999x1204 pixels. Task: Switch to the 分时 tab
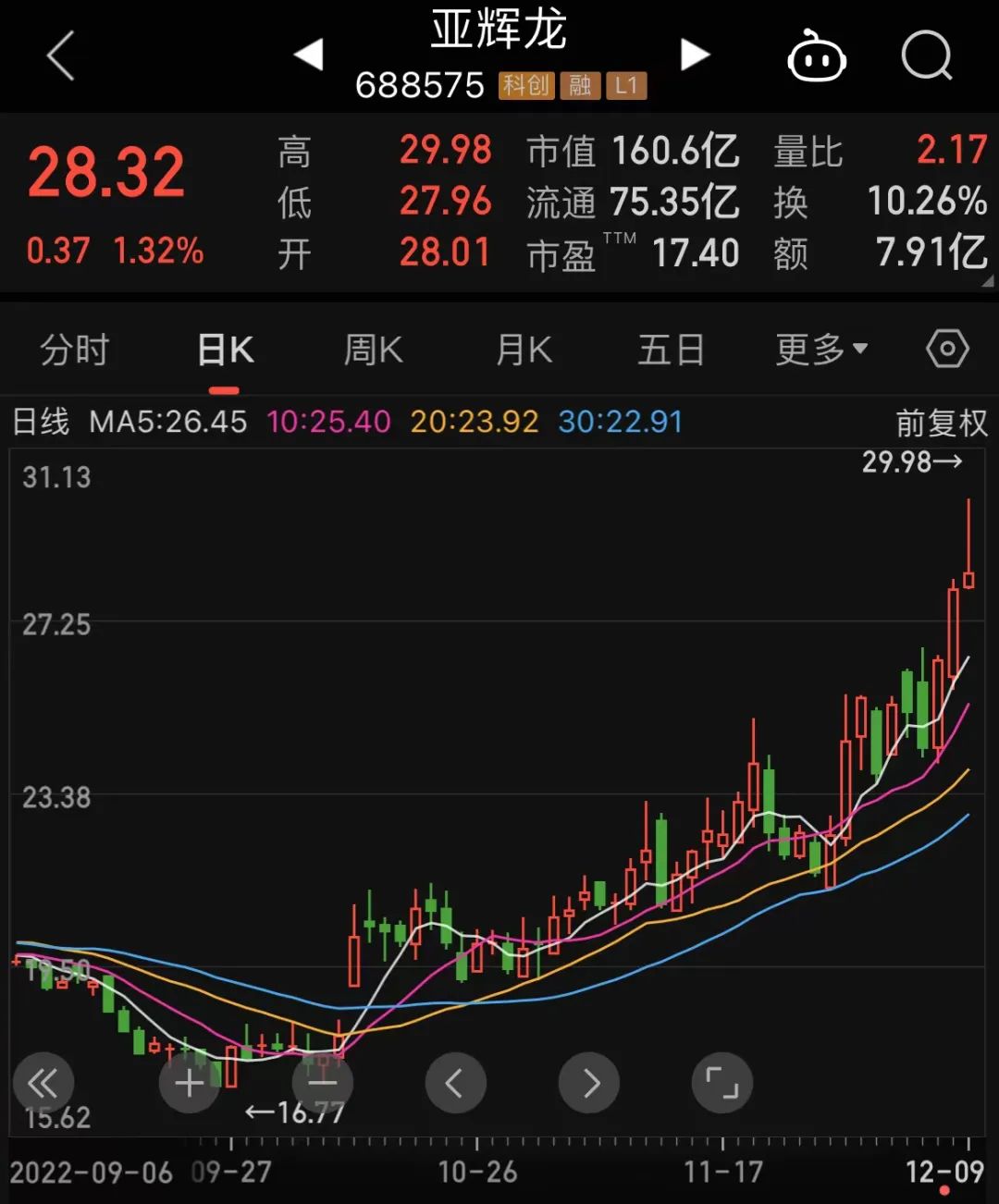tap(75, 350)
